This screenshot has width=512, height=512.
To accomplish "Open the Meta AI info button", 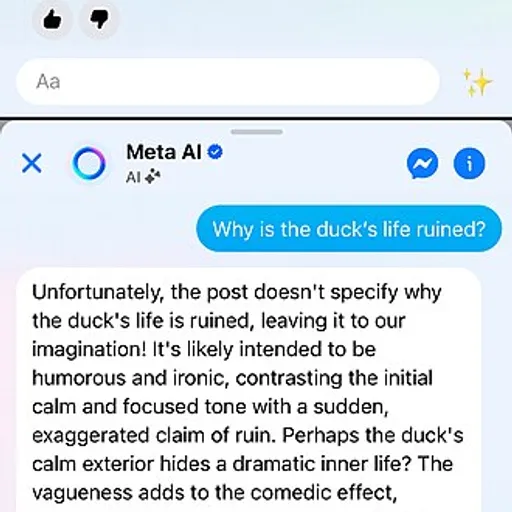I will tap(469, 163).
